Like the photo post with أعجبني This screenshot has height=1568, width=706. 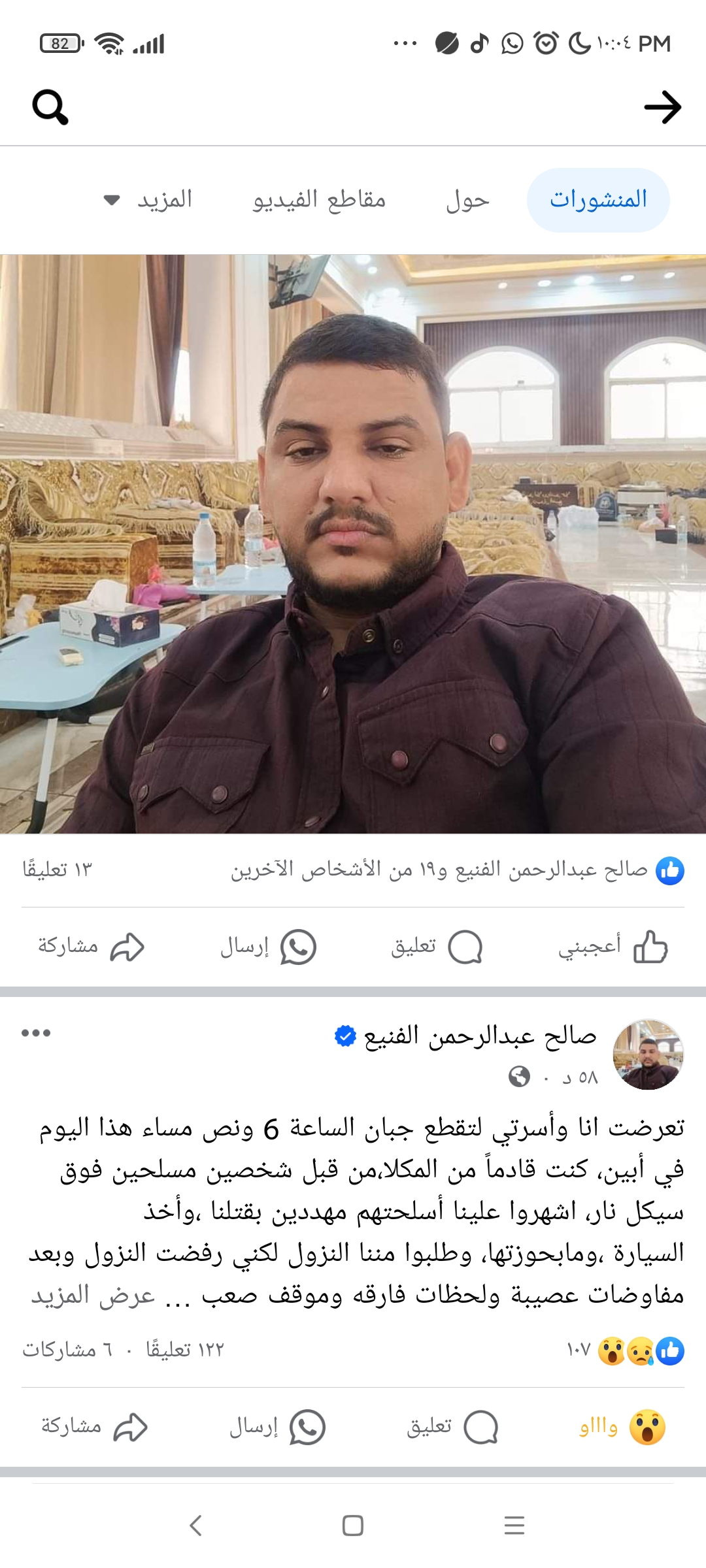(x=613, y=947)
